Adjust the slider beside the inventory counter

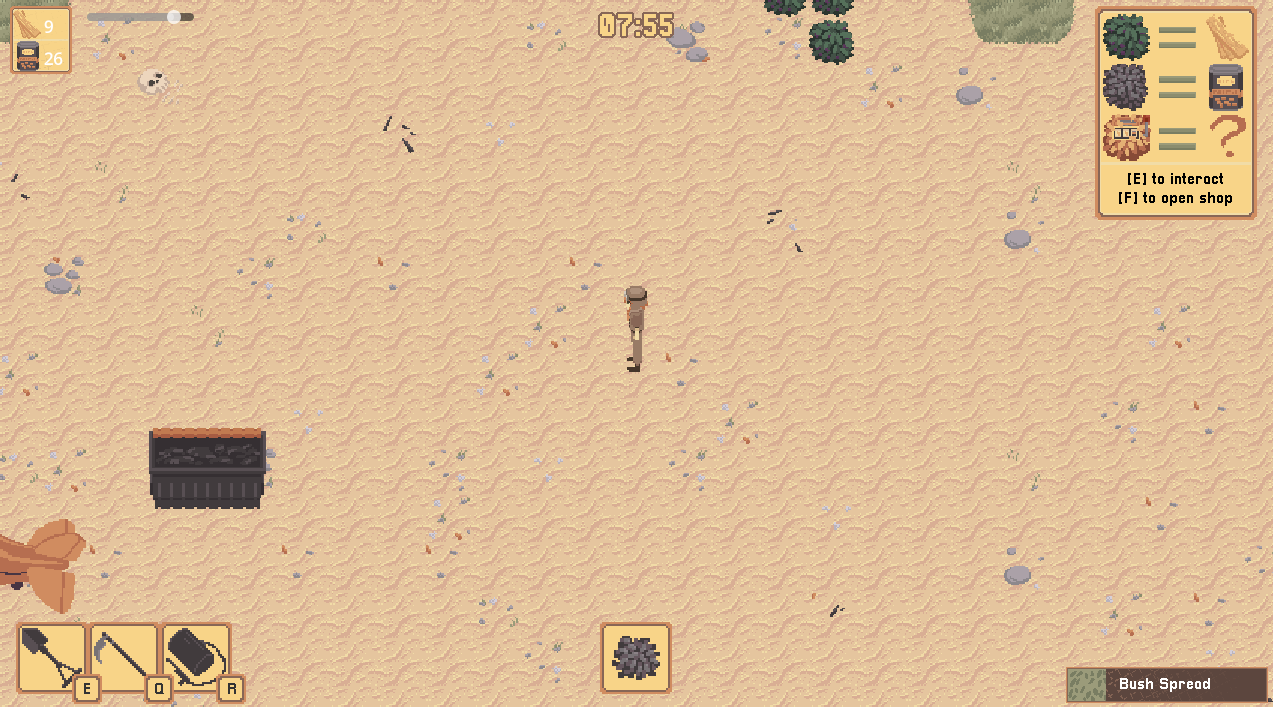(174, 17)
